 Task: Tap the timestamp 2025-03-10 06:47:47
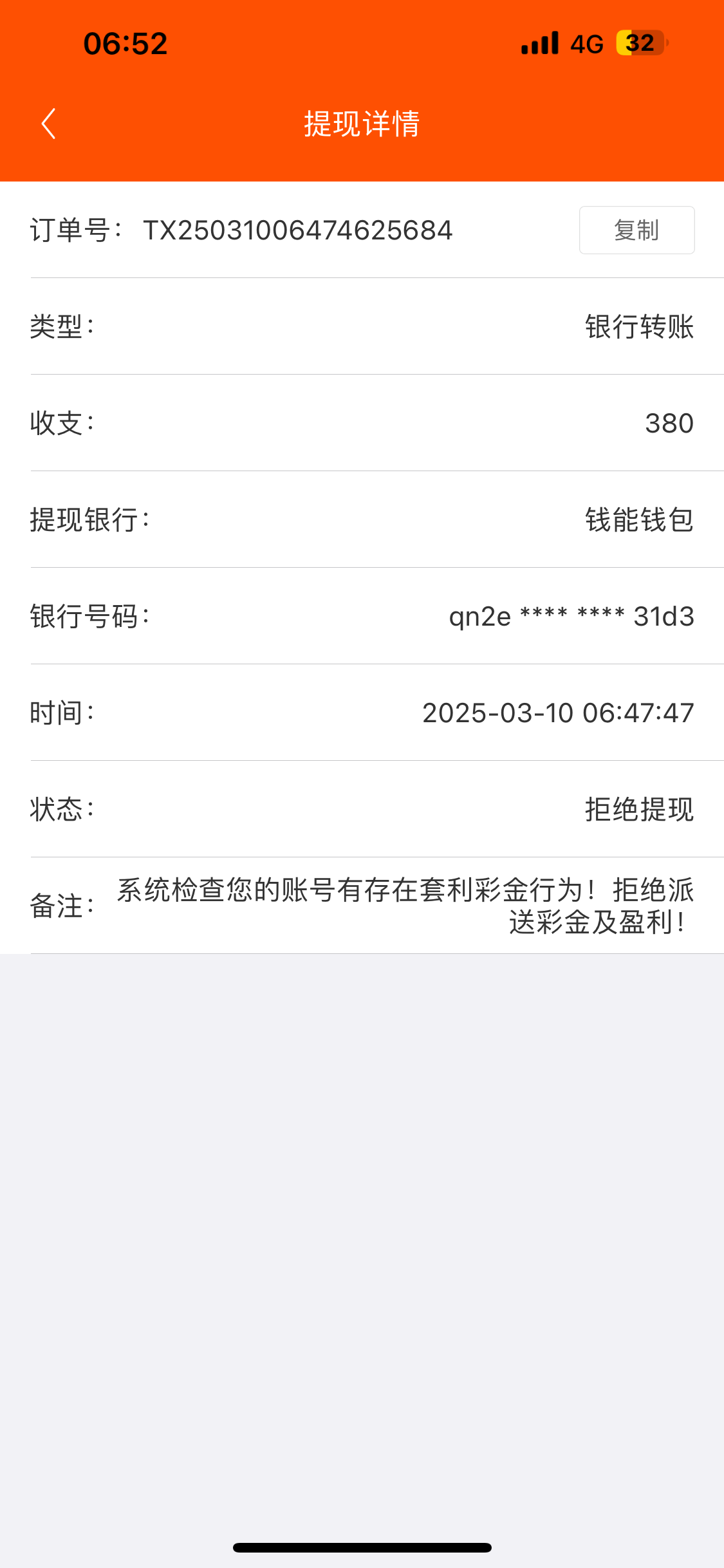[557, 713]
